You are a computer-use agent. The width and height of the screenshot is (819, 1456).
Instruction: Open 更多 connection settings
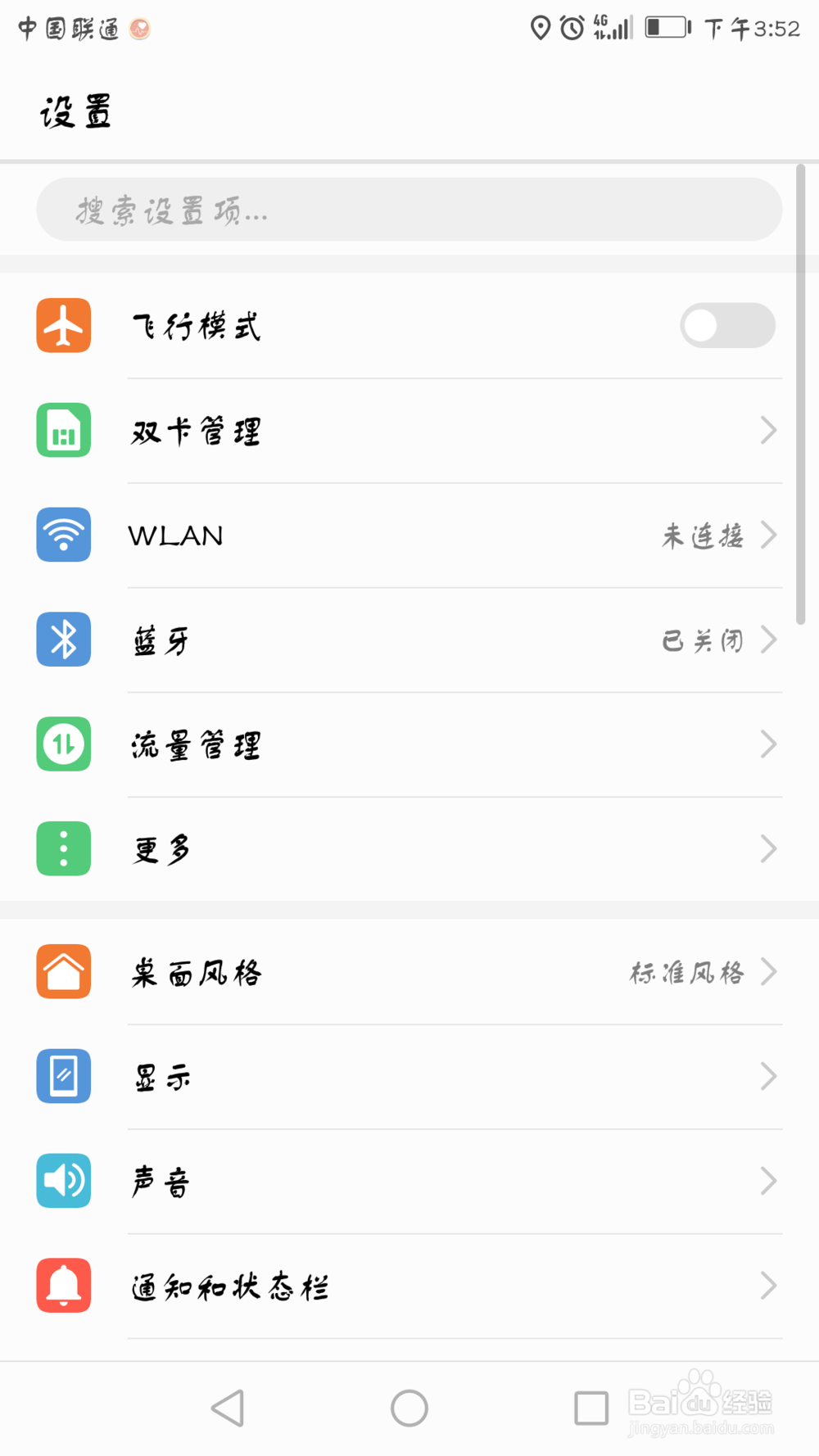tap(409, 849)
